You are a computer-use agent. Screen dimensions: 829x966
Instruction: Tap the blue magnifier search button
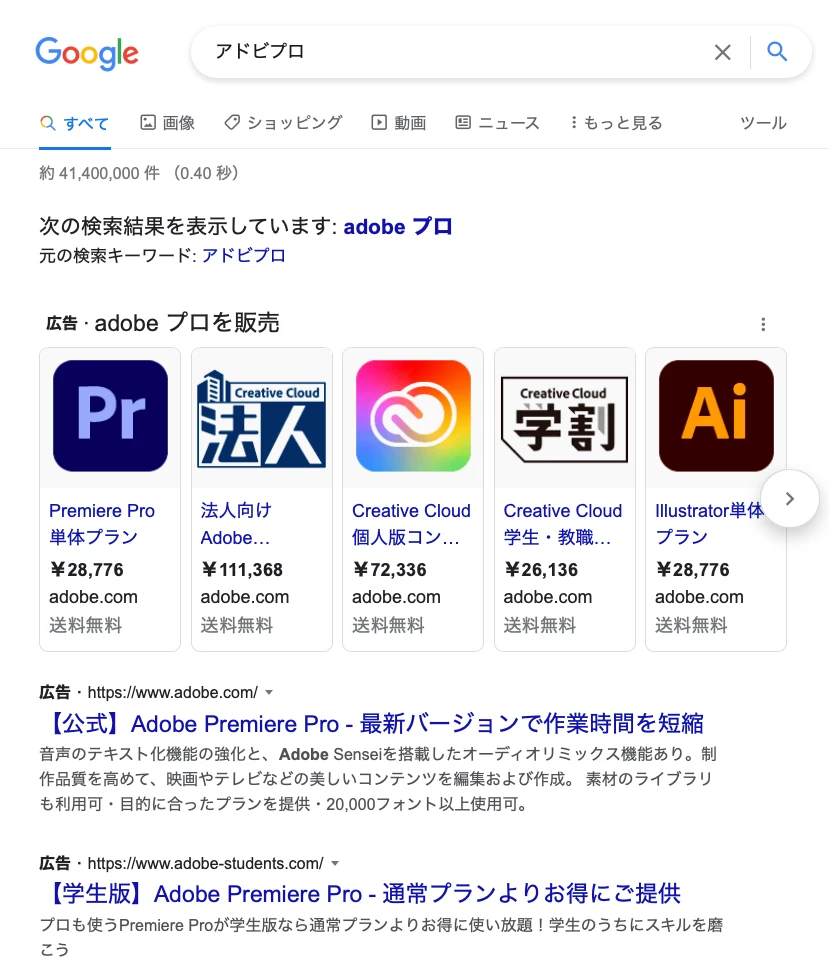pyautogui.click(x=777, y=52)
